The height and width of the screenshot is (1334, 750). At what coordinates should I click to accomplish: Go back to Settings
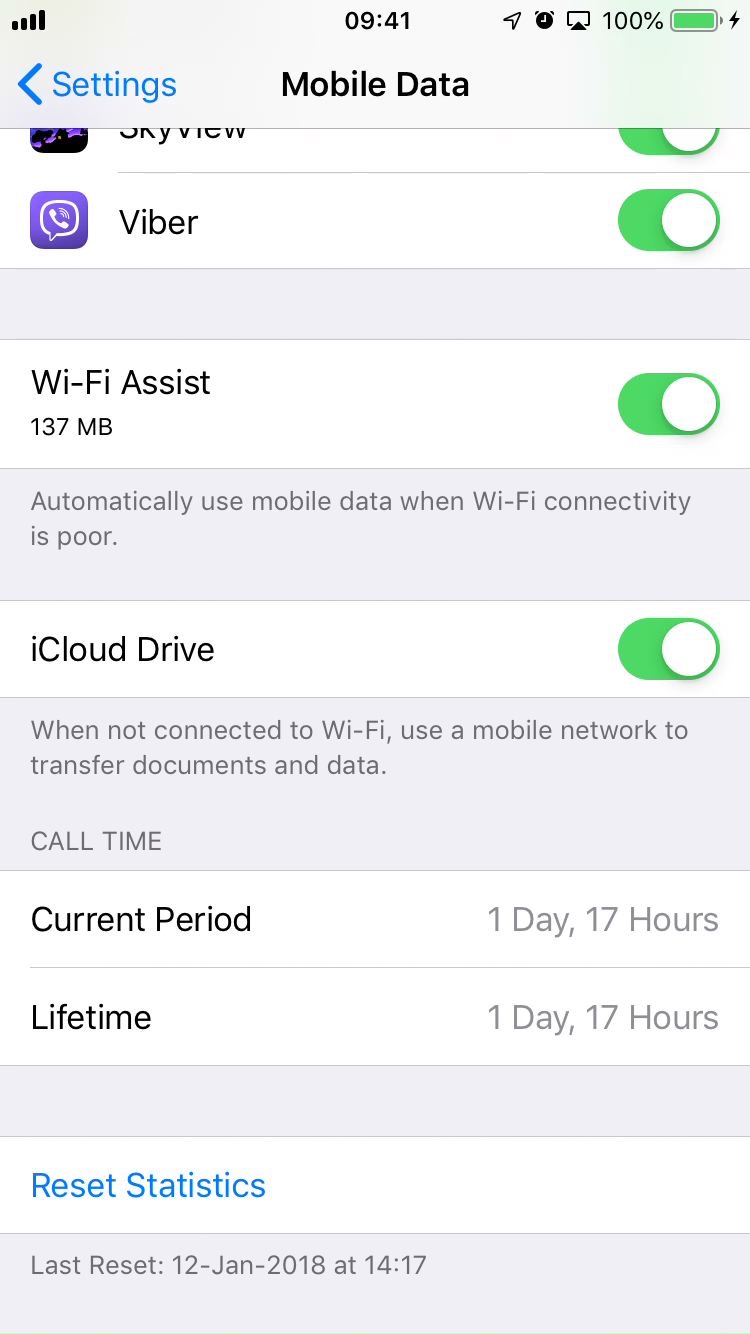(97, 85)
